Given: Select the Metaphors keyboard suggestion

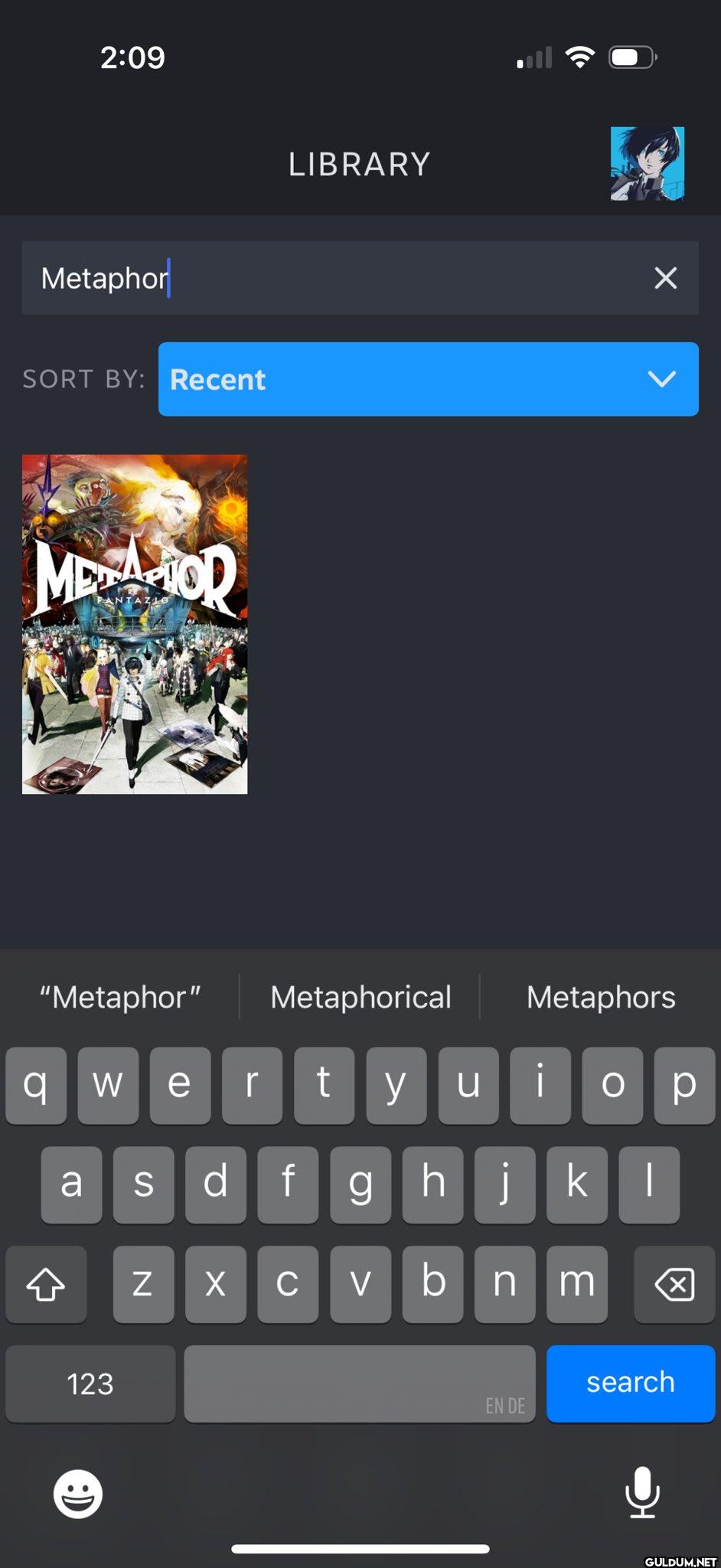Looking at the screenshot, I should [x=601, y=997].
